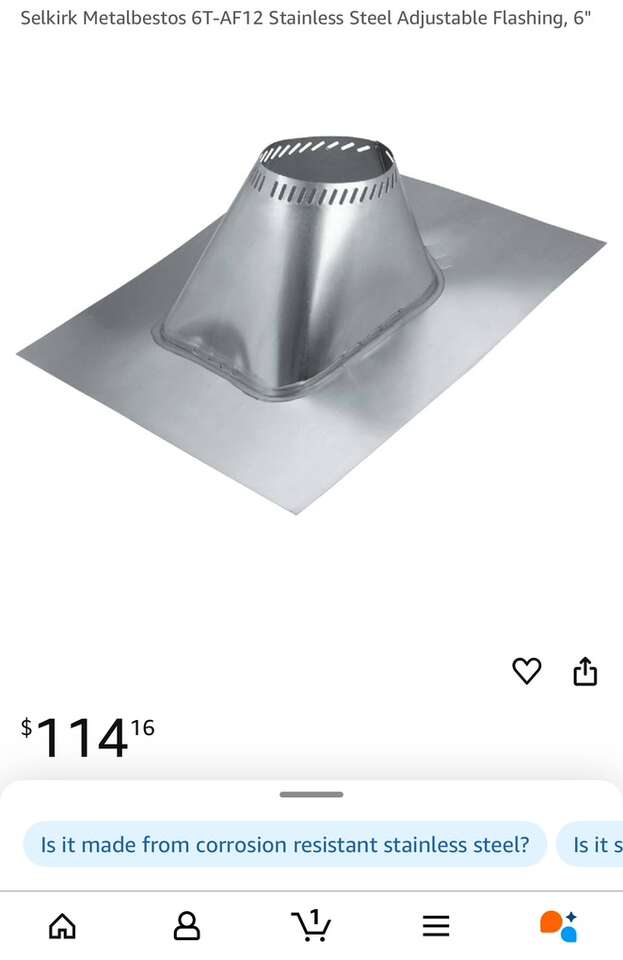Open the hamburger menu tab
623x960 pixels.
pyautogui.click(x=436, y=925)
